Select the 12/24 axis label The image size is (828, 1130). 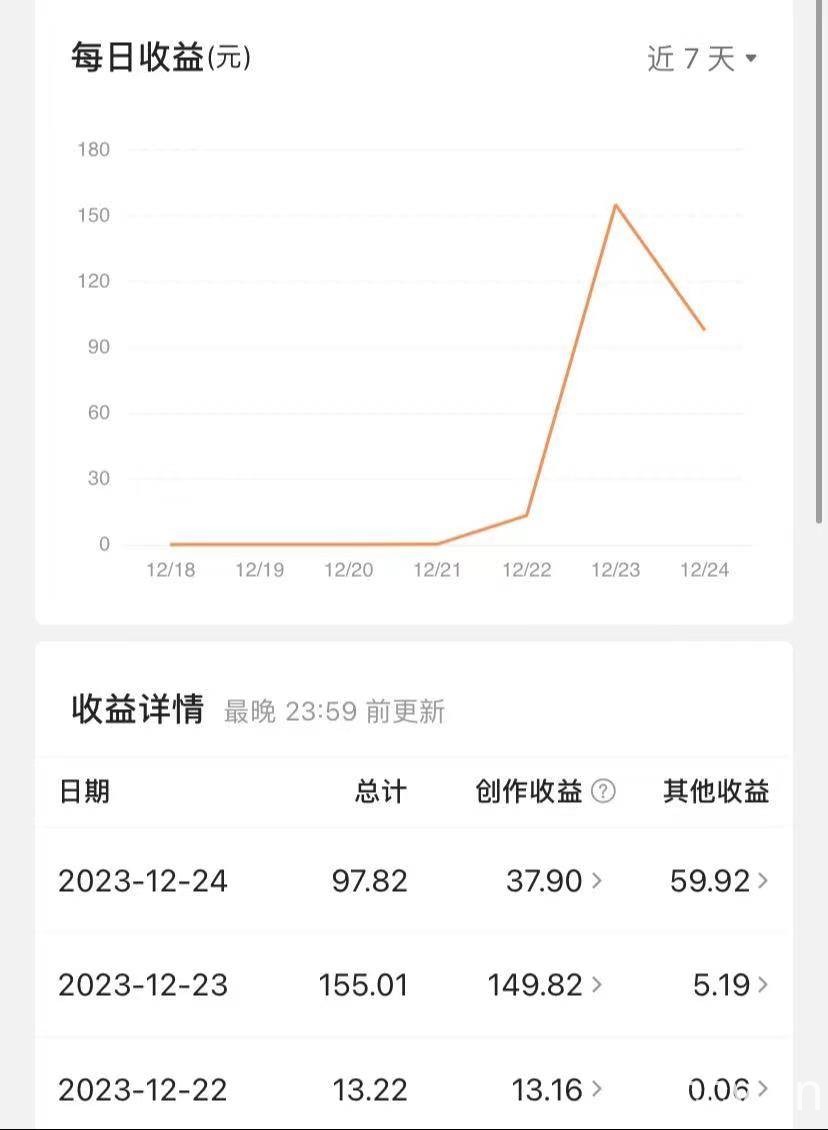click(x=705, y=570)
